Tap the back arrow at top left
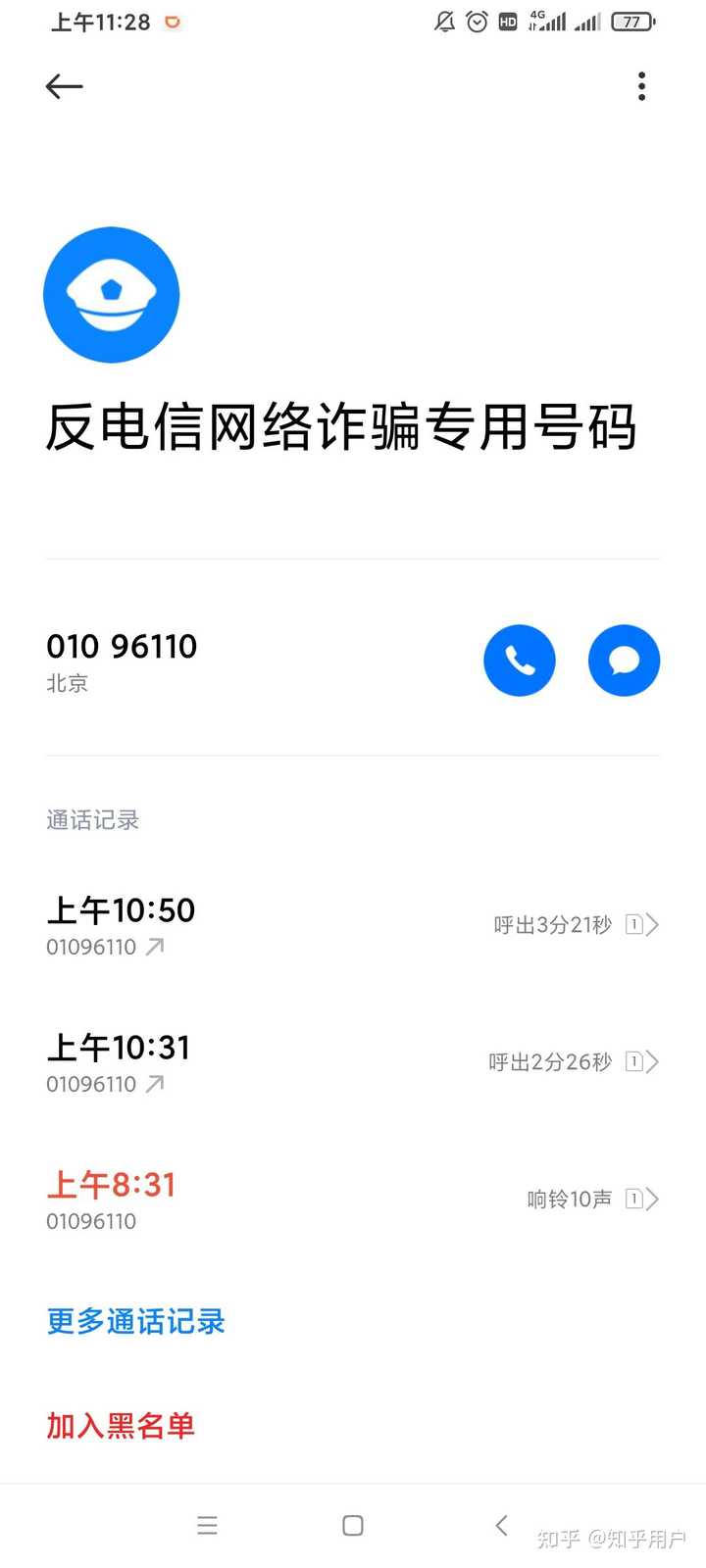This screenshot has width=706, height=1568. pos(63,86)
